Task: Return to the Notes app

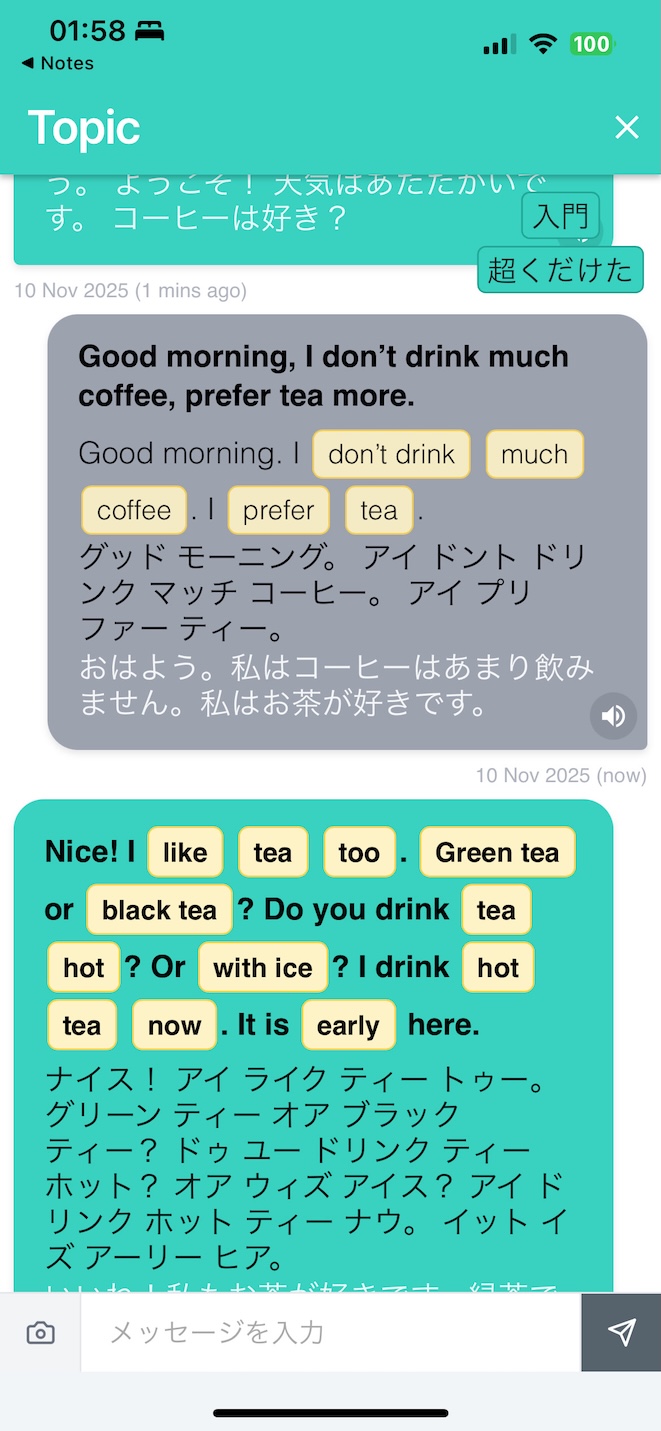Action: tap(58, 63)
